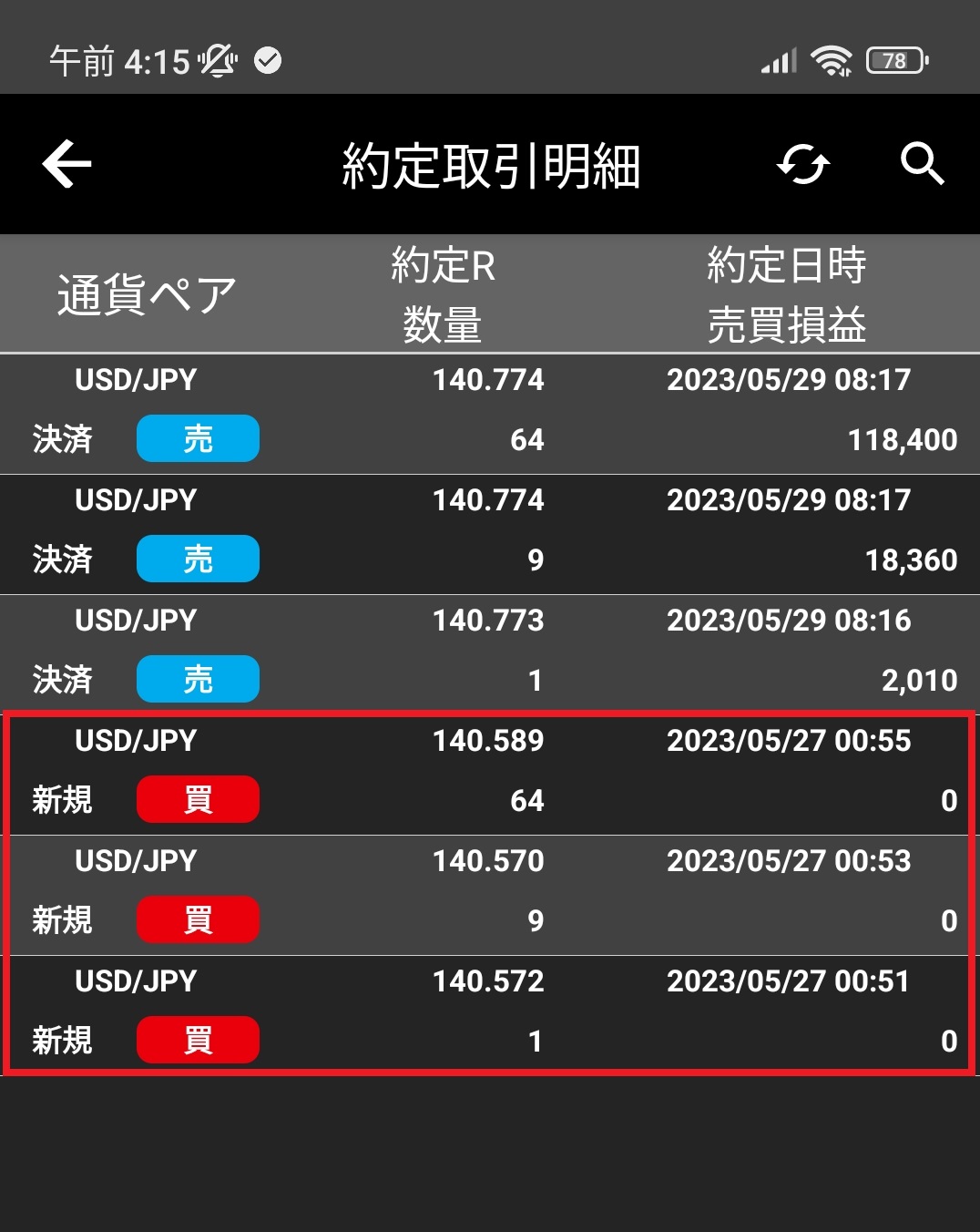This screenshot has height=1232, width=980.
Task: Open the settled trade with profit 18,360
Action: [x=490, y=534]
